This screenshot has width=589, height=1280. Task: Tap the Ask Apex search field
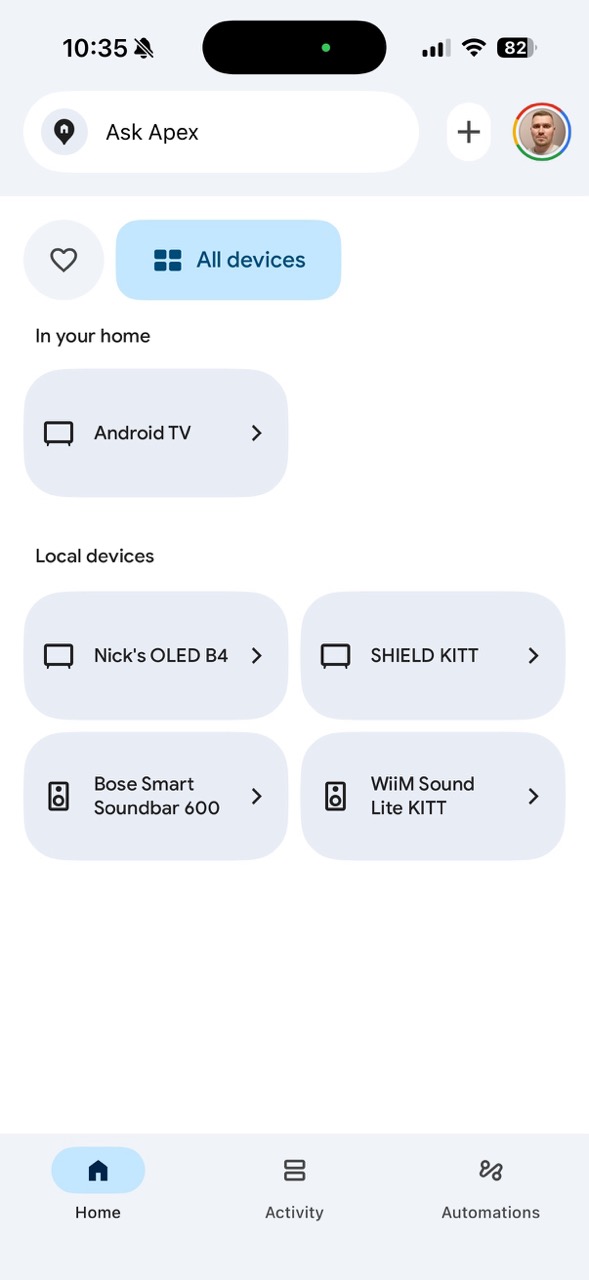click(x=221, y=132)
